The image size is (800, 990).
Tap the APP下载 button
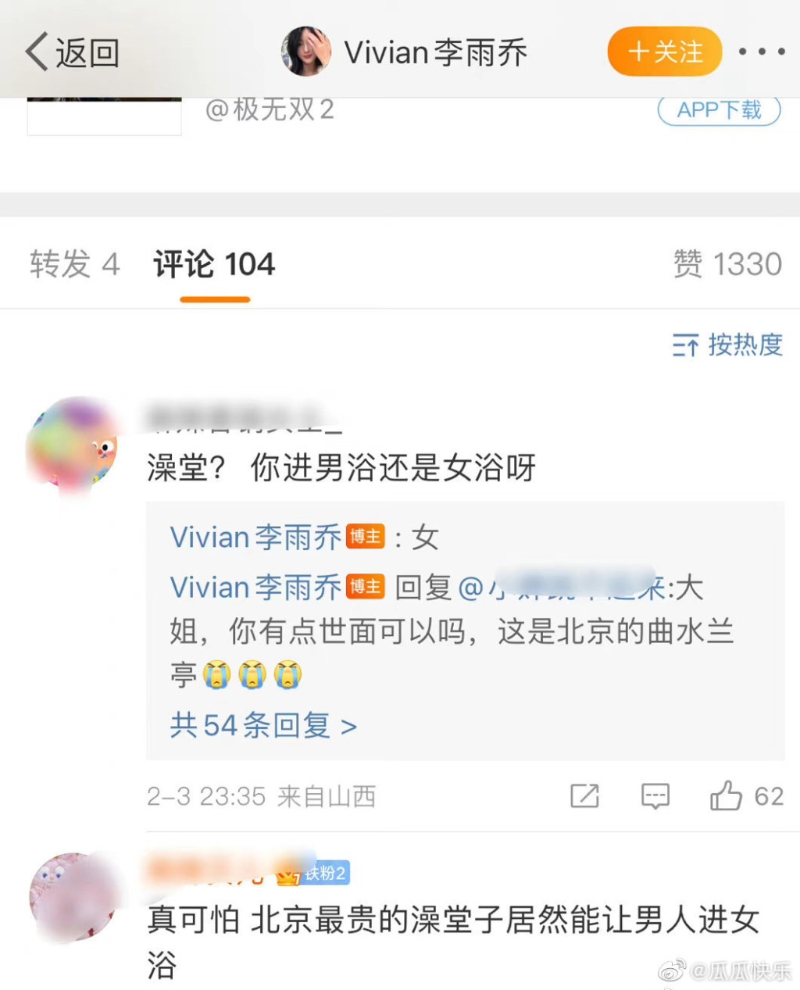(718, 110)
